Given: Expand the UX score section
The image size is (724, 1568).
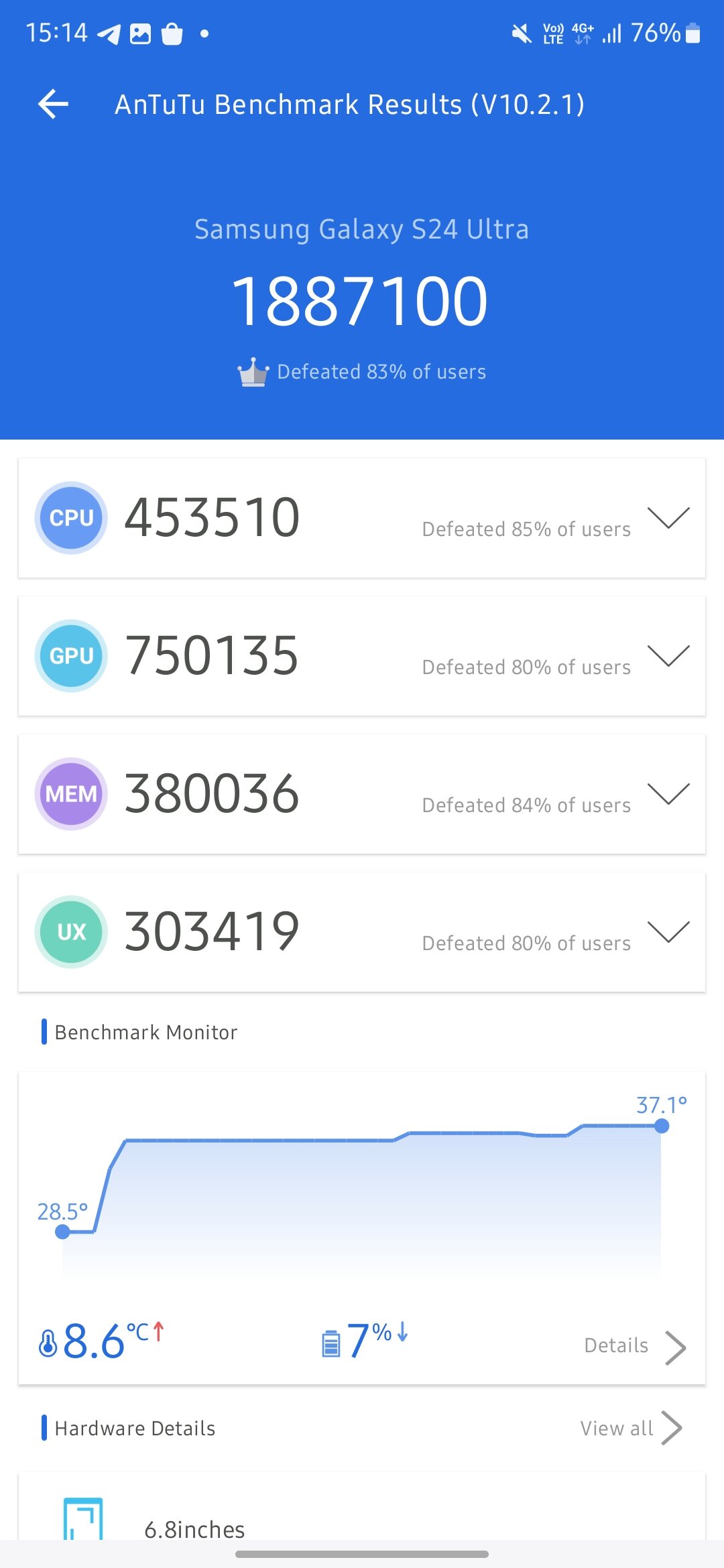Looking at the screenshot, I should pyautogui.click(x=668, y=932).
